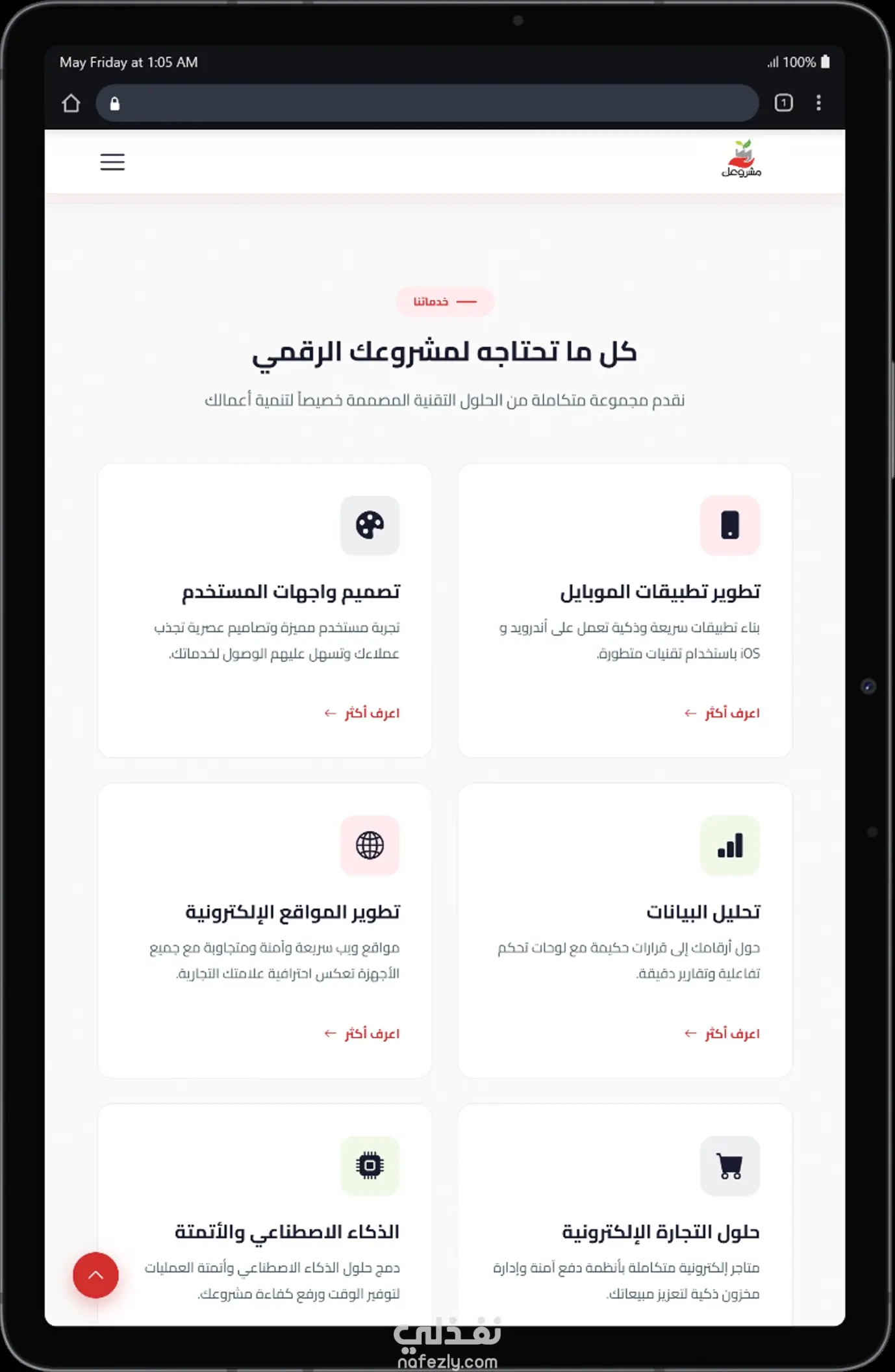Tap the browser home icon
The width and height of the screenshot is (895, 1372).
(71, 103)
